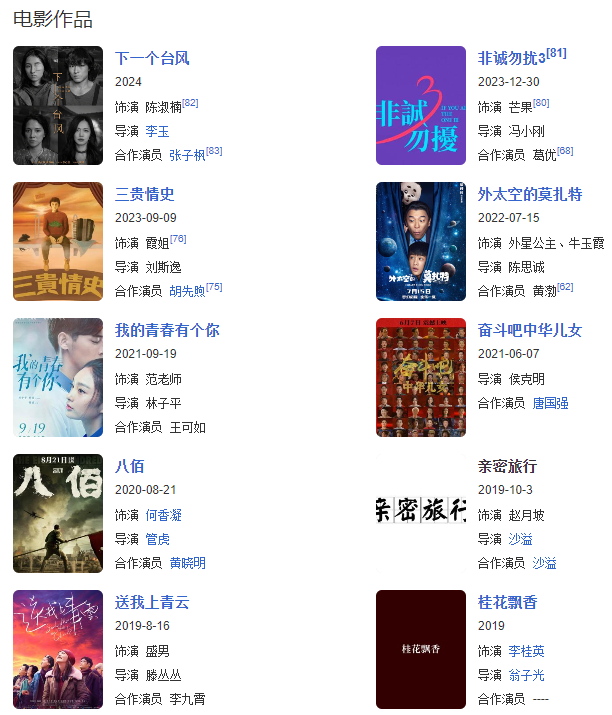Open director 李玉's page
612x715 pixels.
(157, 131)
